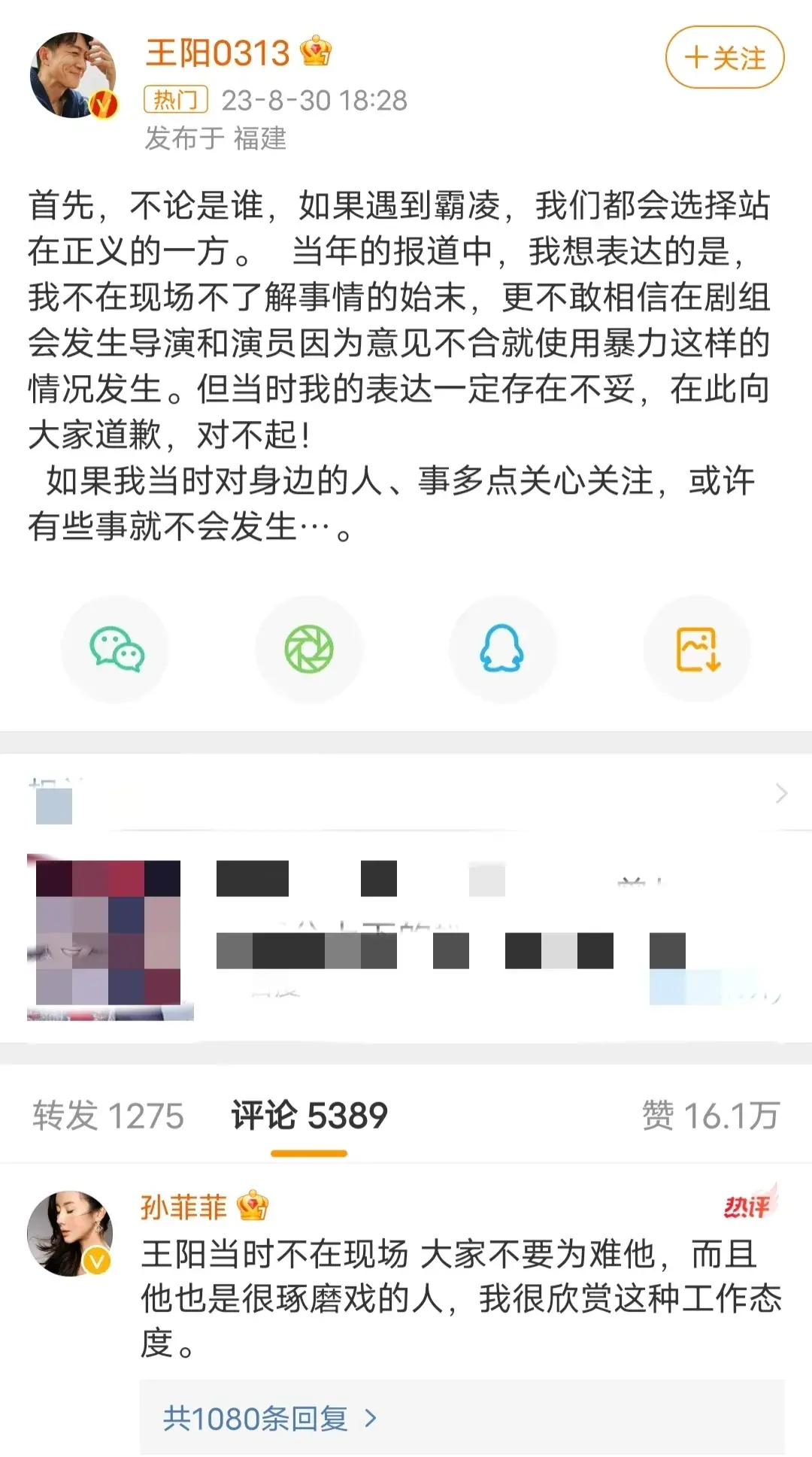The height and width of the screenshot is (1457, 812).
Task: Open commenter name 孙菲菲
Action: [x=183, y=1207]
